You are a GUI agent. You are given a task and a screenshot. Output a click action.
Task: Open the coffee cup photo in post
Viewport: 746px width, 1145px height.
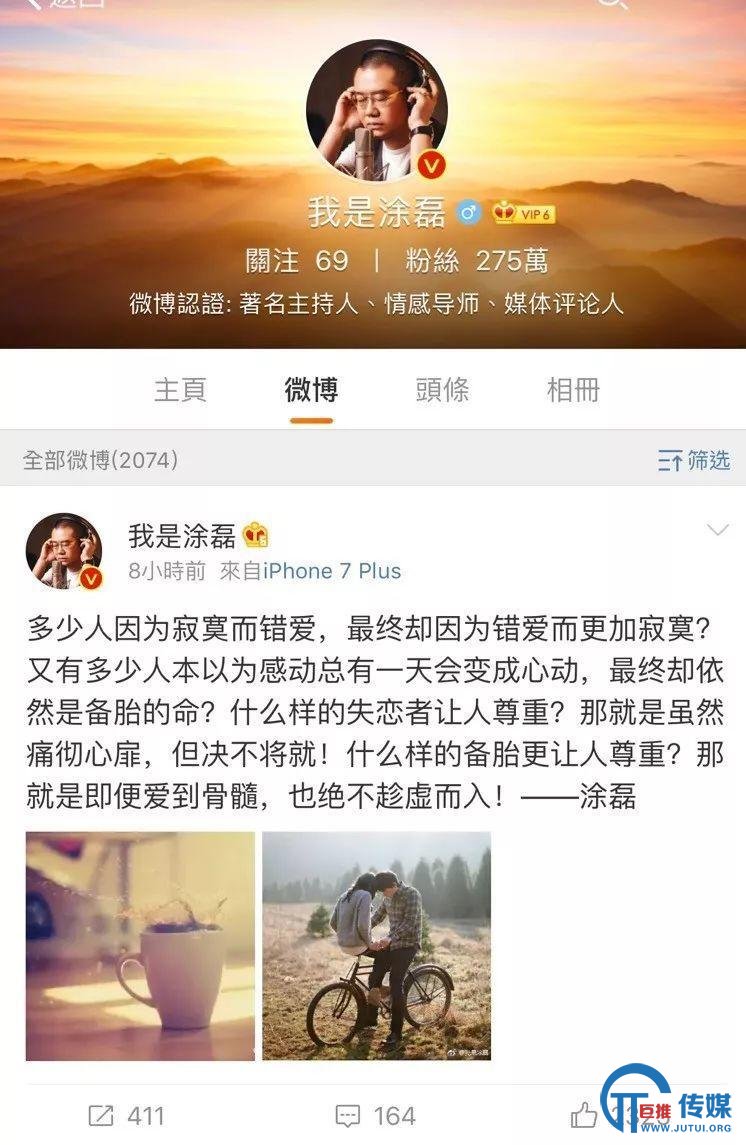point(141,945)
